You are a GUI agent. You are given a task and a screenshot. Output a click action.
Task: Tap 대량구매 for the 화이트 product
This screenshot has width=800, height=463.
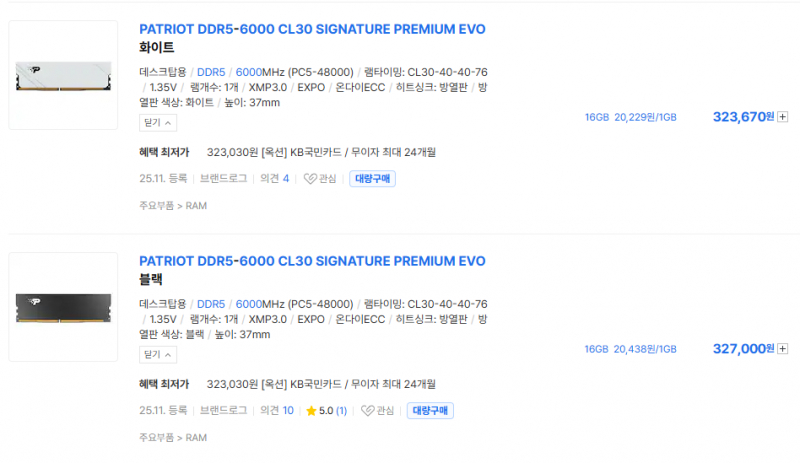[372, 179]
